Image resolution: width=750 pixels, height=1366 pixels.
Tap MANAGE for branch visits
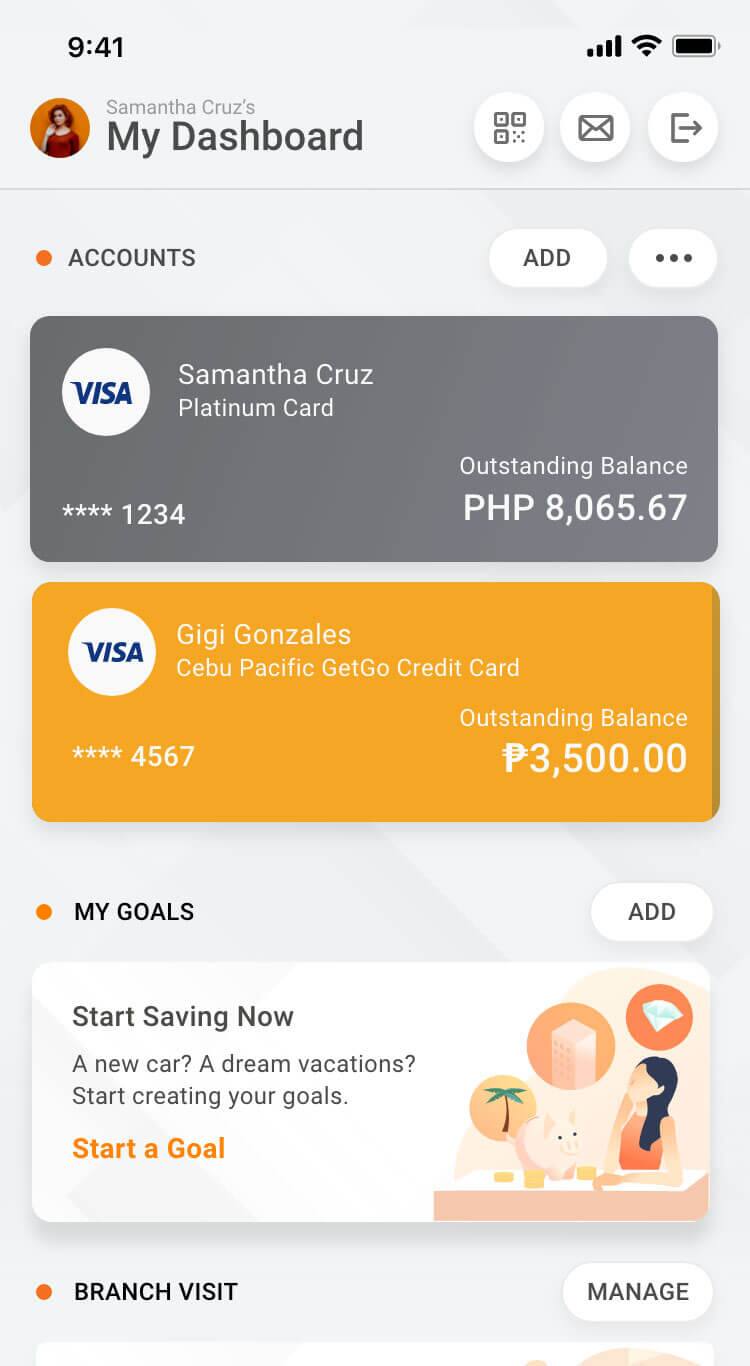(x=637, y=1292)
